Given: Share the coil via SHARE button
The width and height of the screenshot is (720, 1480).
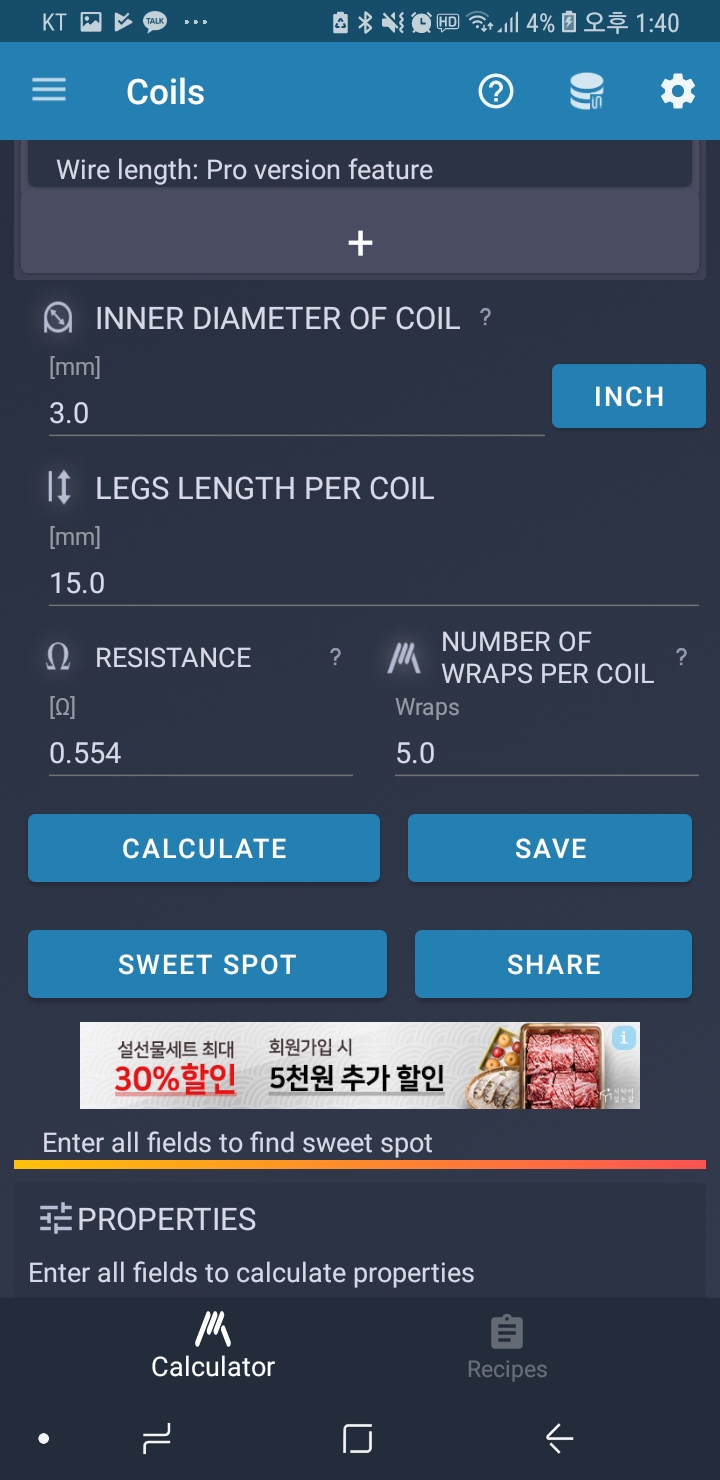Looking at the screenshot, I should 553,964.
